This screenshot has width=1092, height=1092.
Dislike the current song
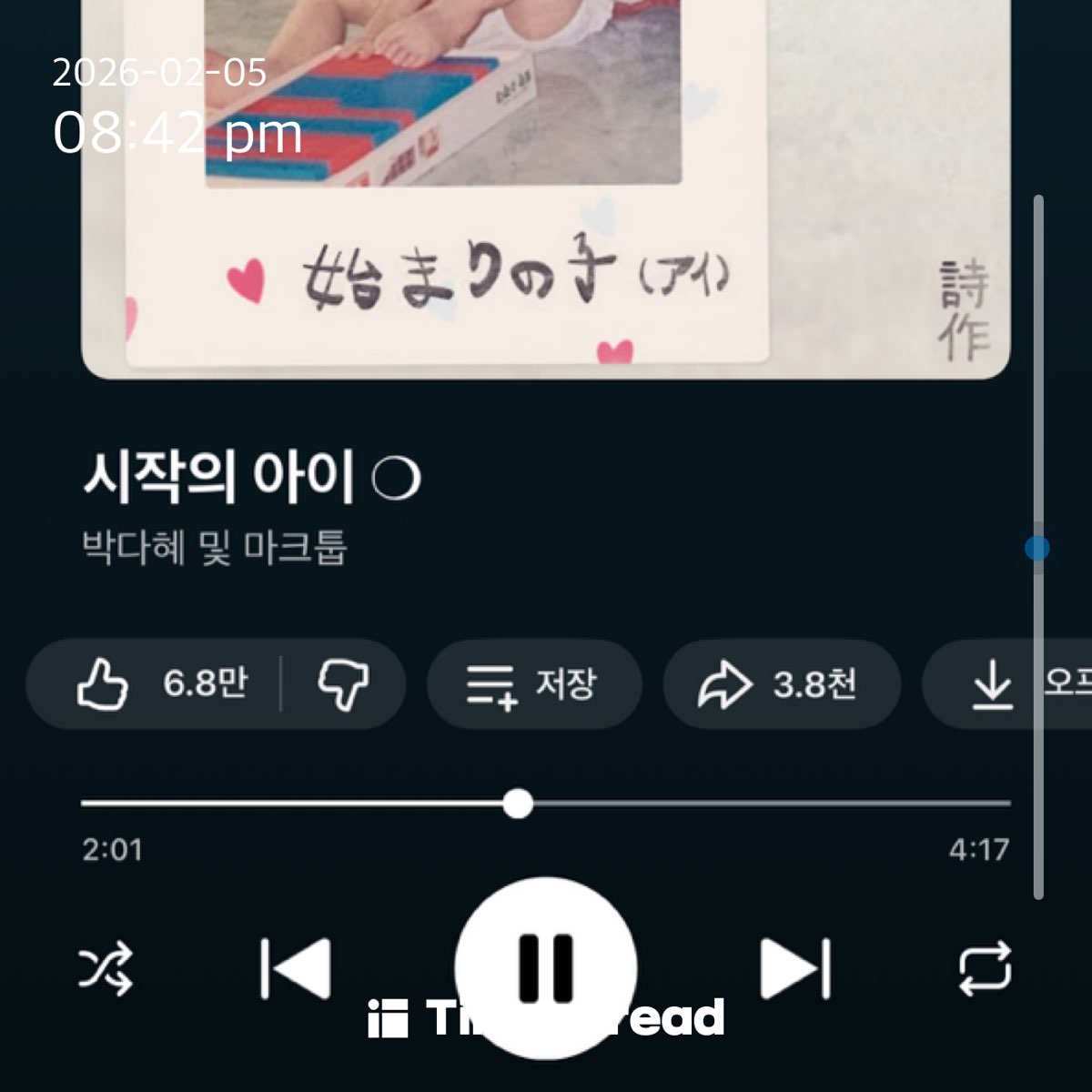point(343,683)
